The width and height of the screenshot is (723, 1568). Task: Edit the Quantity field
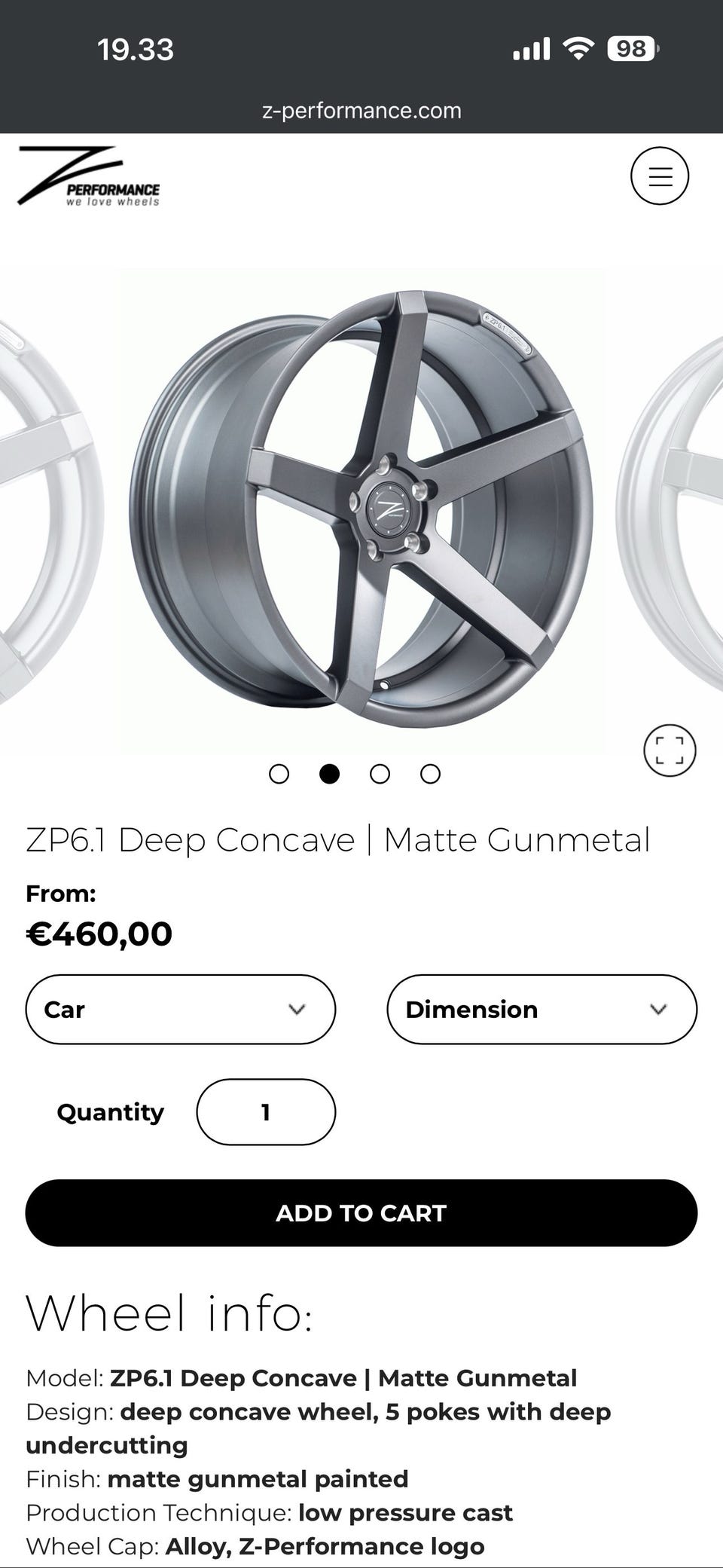[266, 1112]
